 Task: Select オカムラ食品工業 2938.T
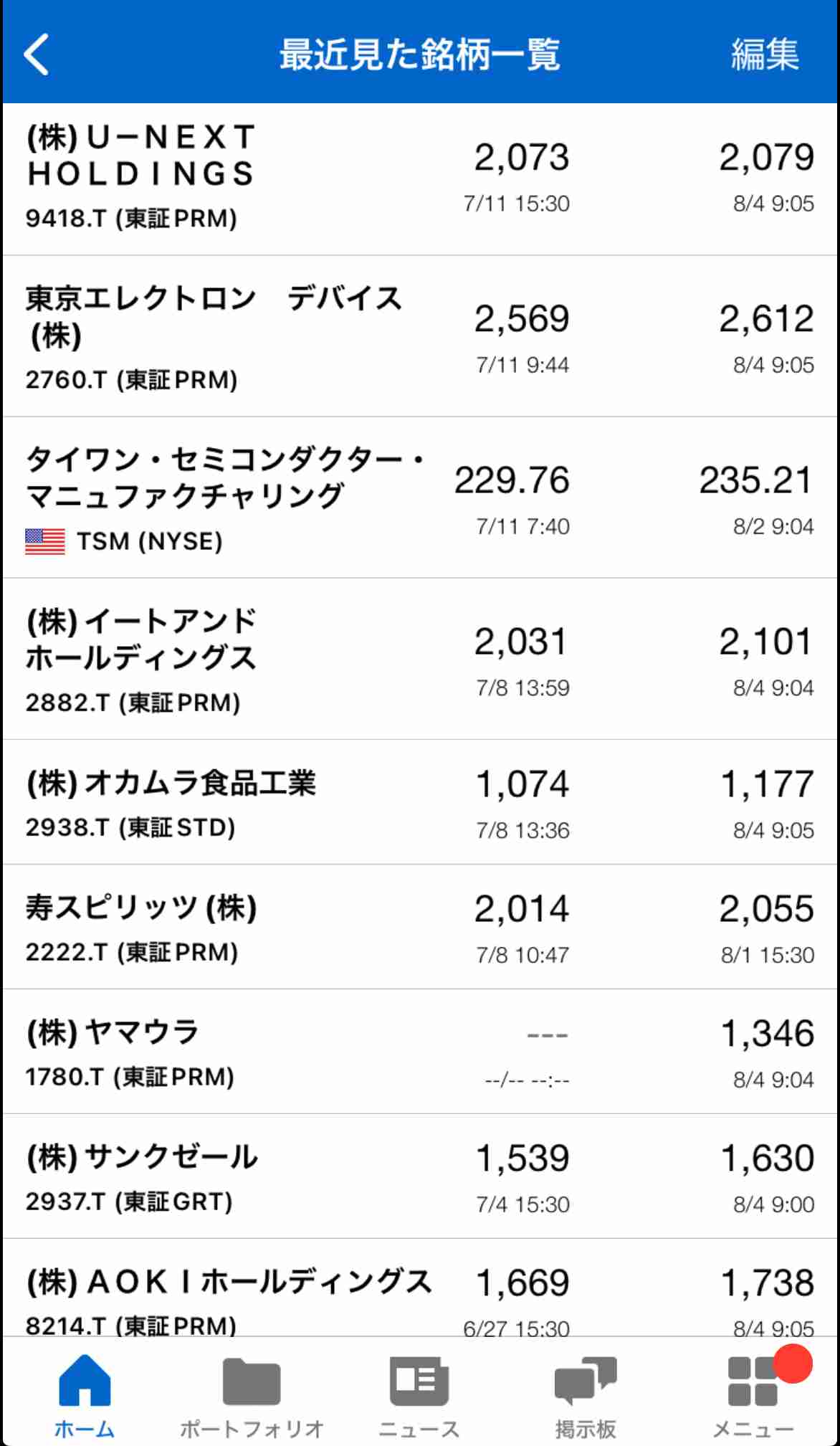point(420,802)
